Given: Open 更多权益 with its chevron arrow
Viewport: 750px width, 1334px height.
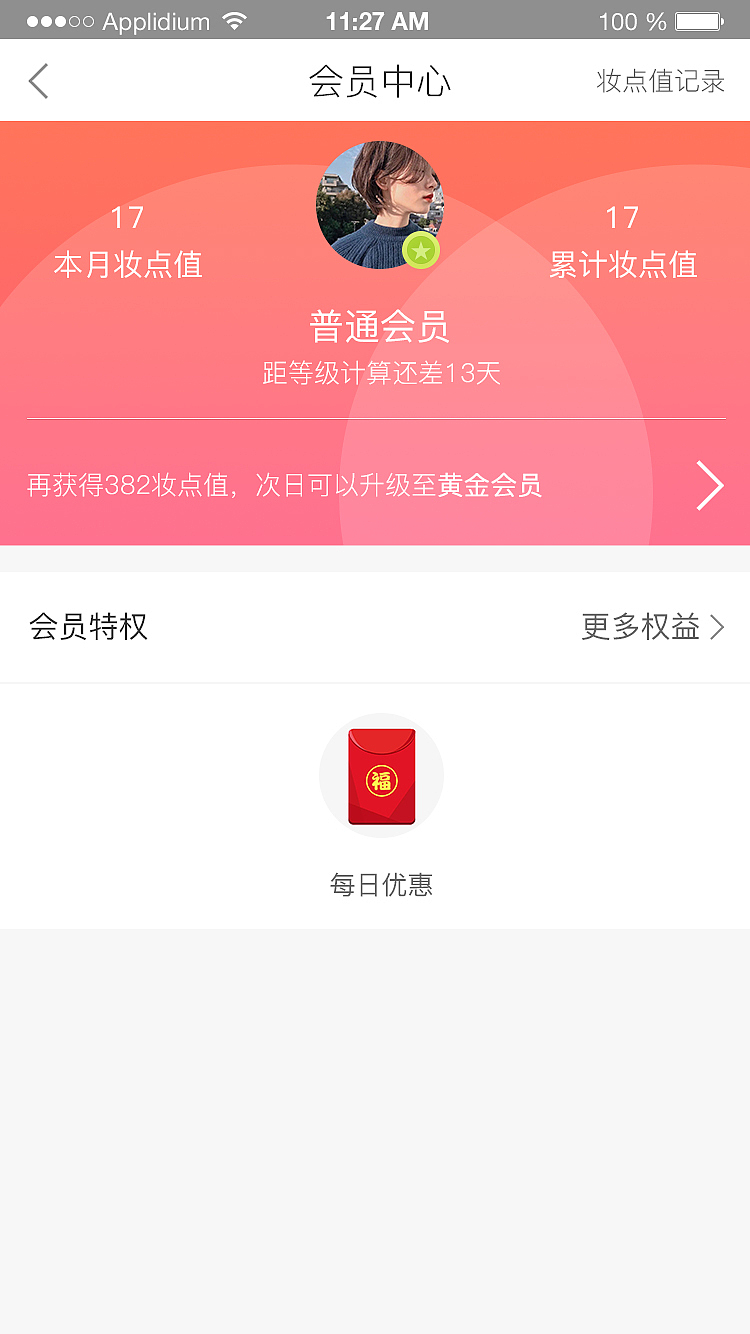Looking at the screenshot, I should (x=651, y=627).
